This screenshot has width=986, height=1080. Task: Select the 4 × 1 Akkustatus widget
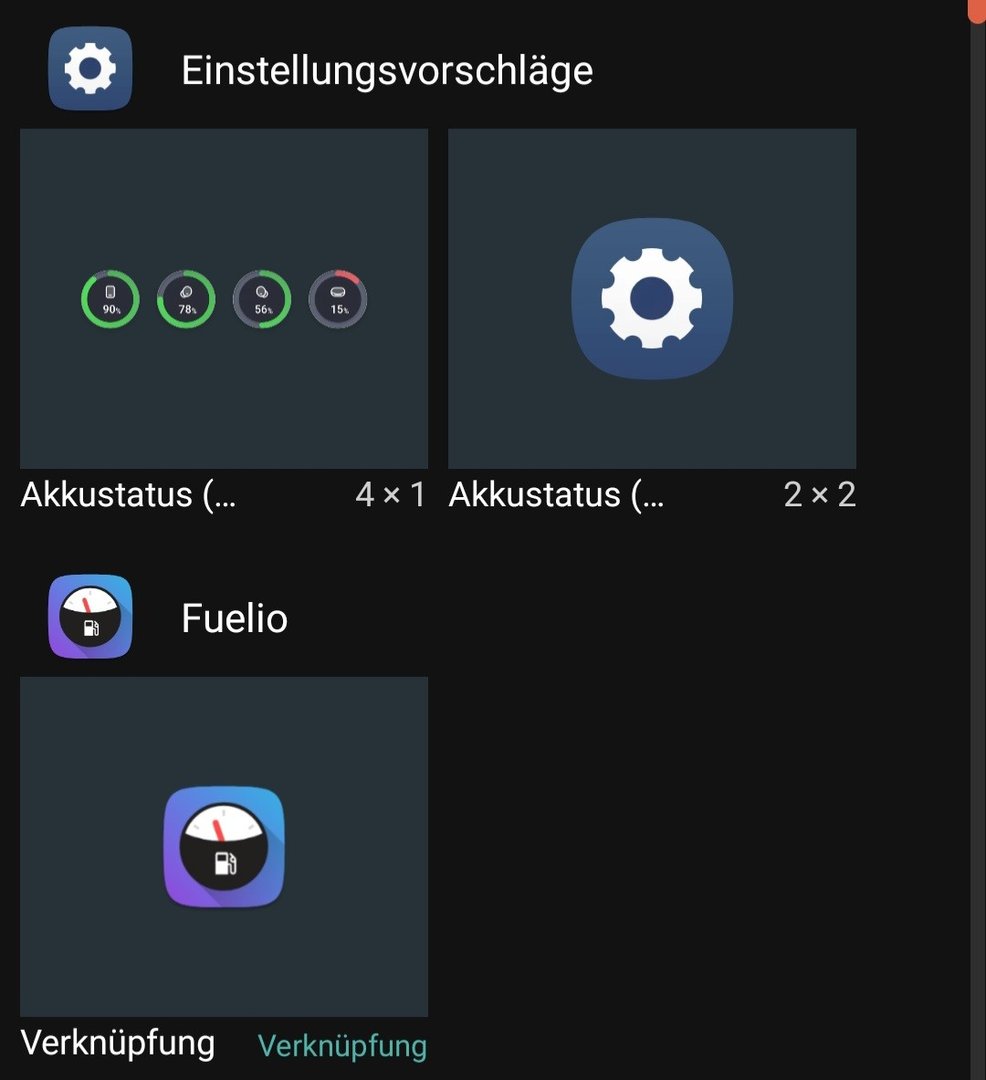click(x=224, y=299)
